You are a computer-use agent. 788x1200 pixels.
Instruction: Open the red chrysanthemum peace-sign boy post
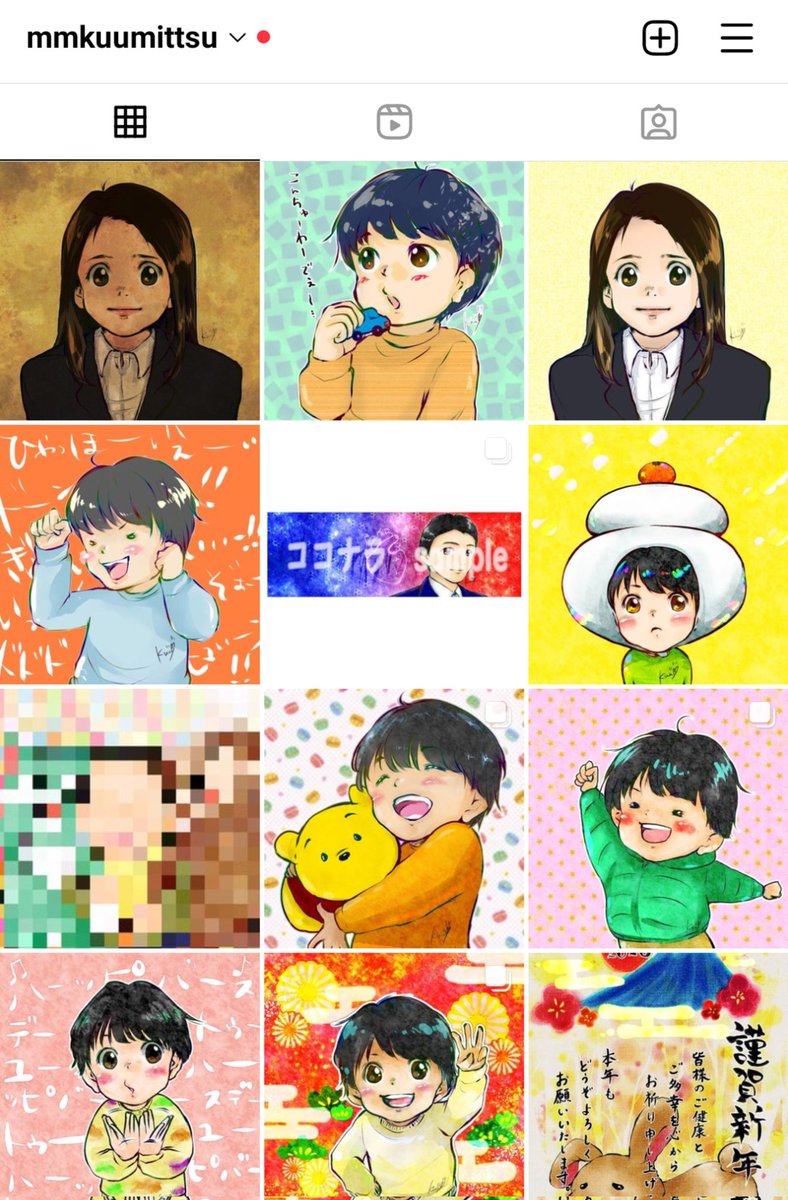click(394, 1076)
